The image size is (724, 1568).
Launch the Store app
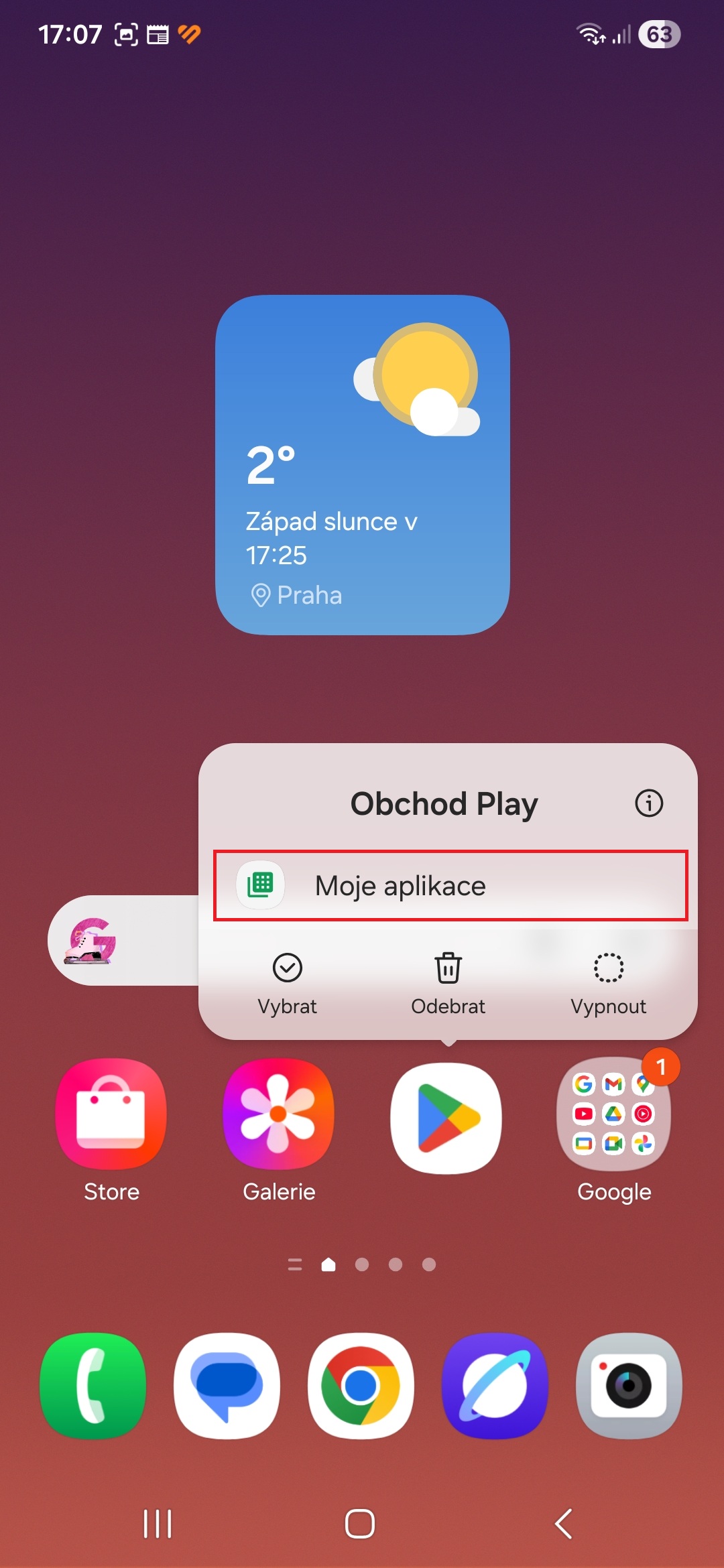[111, 1115]
